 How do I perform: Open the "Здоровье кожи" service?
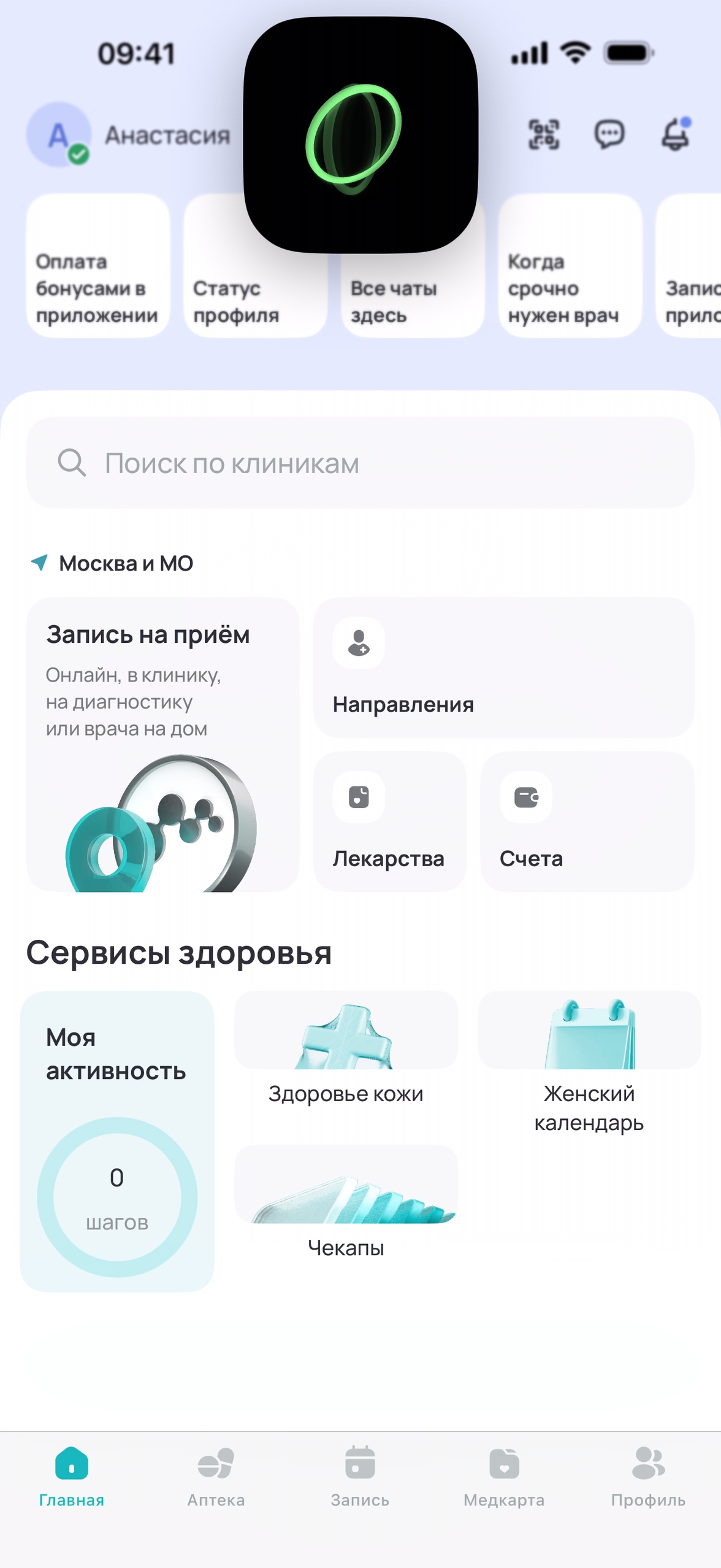point(346,1049)
